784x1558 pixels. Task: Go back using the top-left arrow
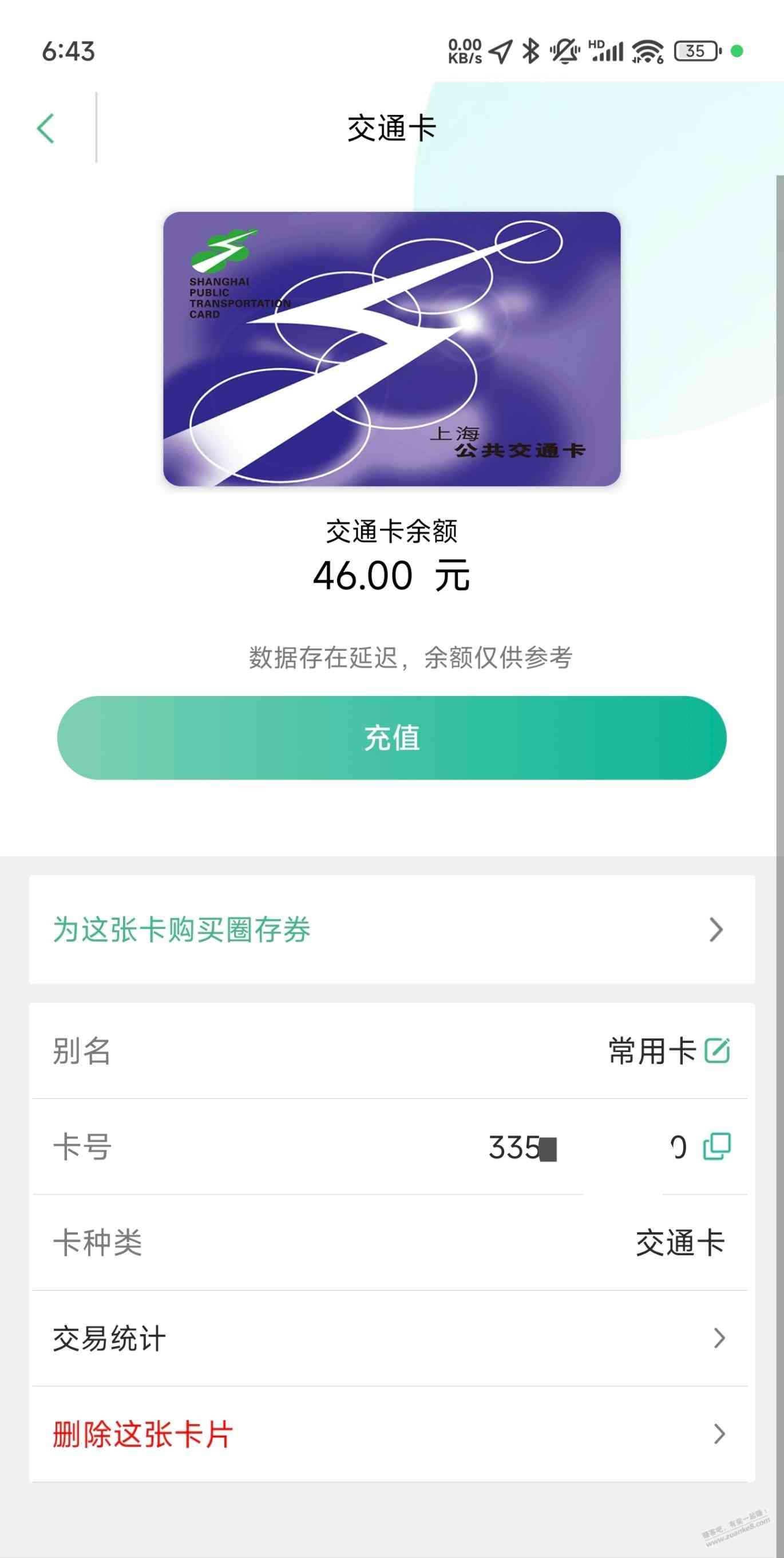(x=46, y=128)
